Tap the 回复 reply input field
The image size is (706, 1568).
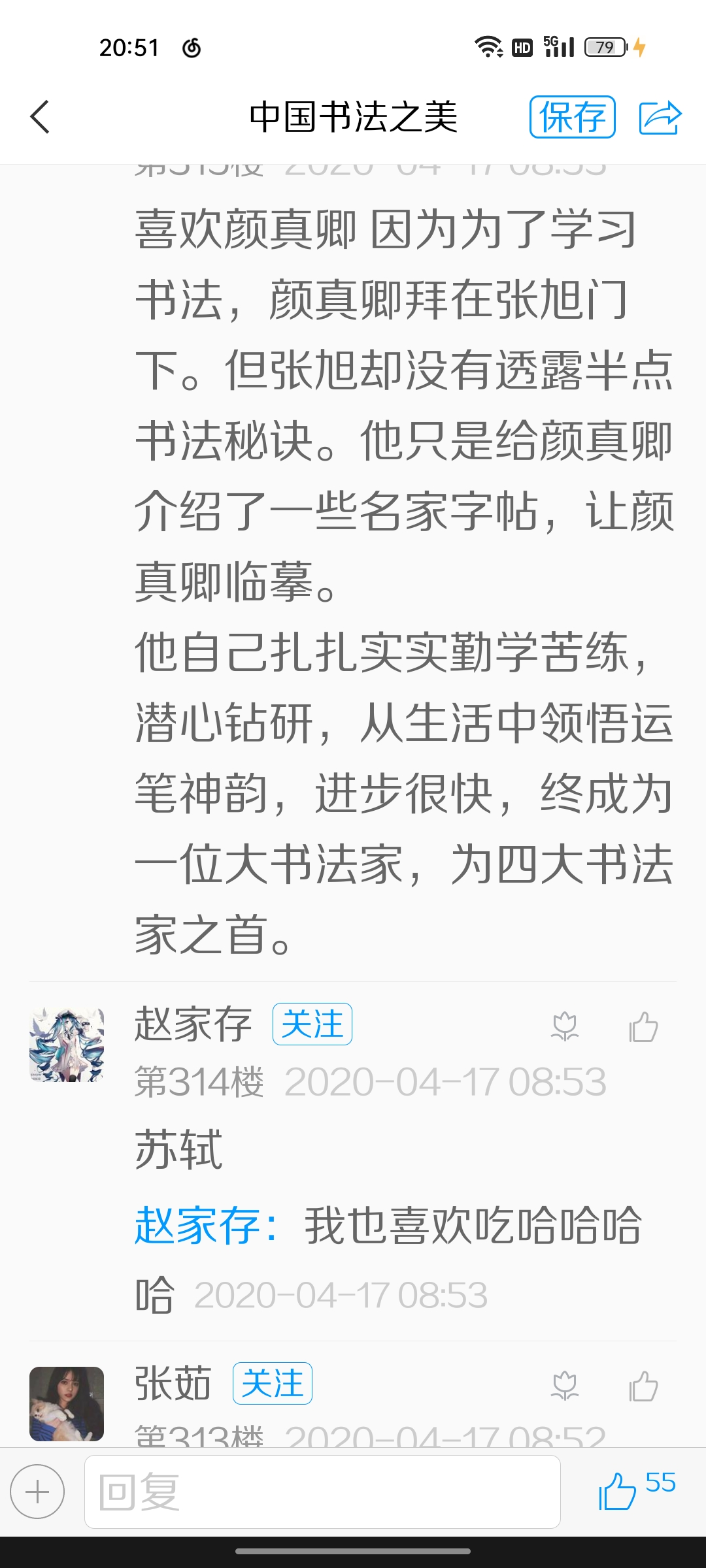tap(322, 1492)
